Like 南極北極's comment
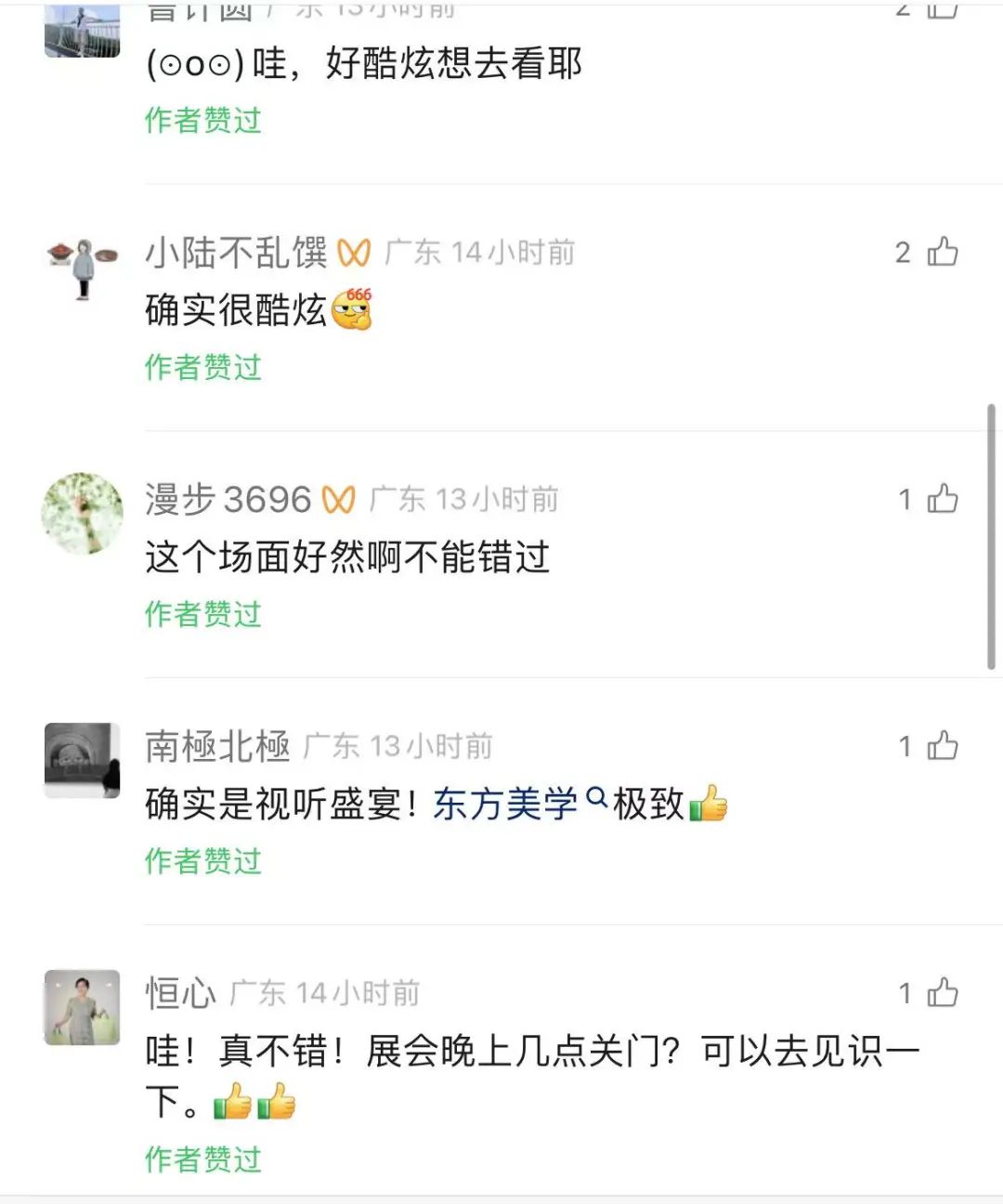The width and height of the screenshot is (1003, 1204). [x=942, y=746]
